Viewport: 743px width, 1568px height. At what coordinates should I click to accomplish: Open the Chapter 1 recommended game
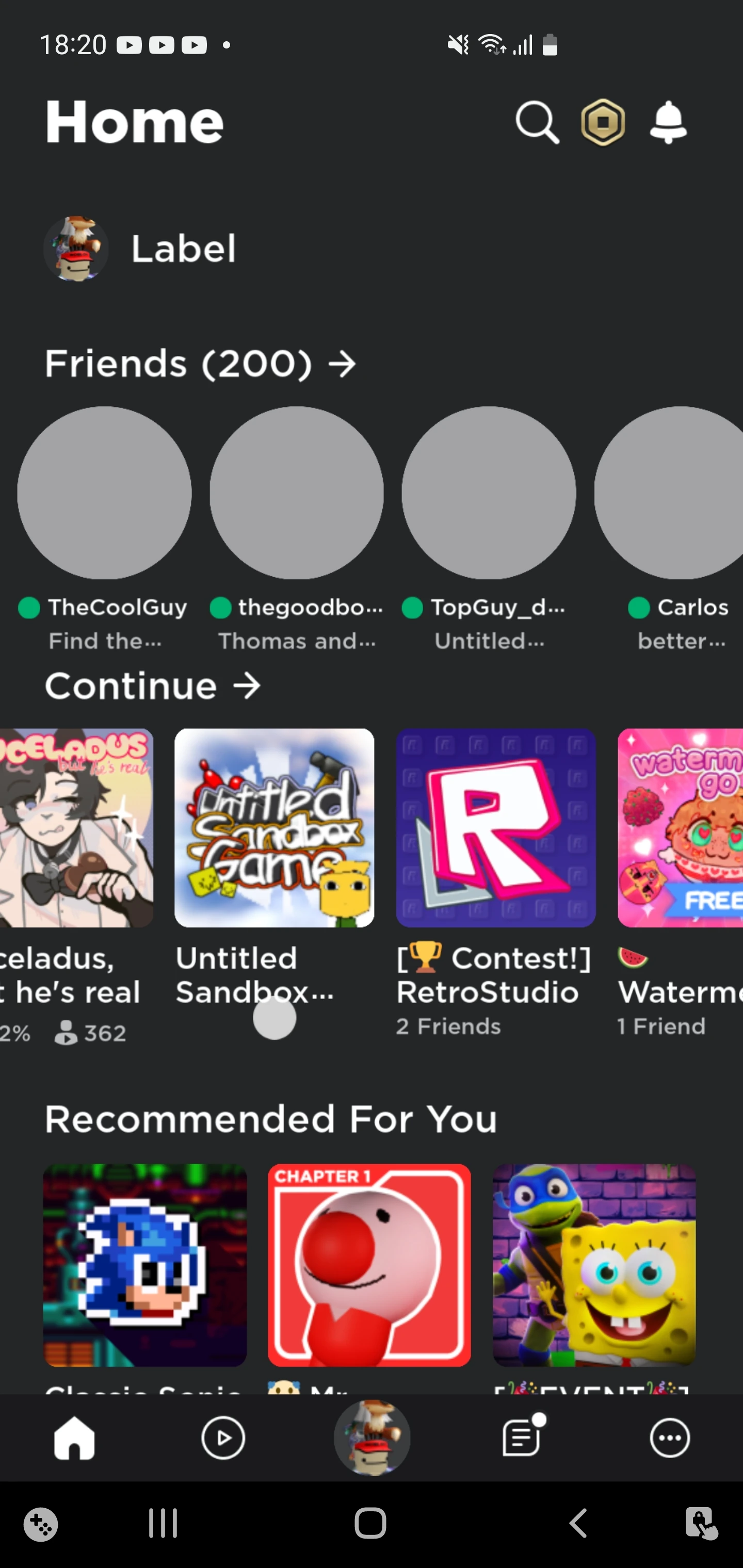tap(369, 1265)
